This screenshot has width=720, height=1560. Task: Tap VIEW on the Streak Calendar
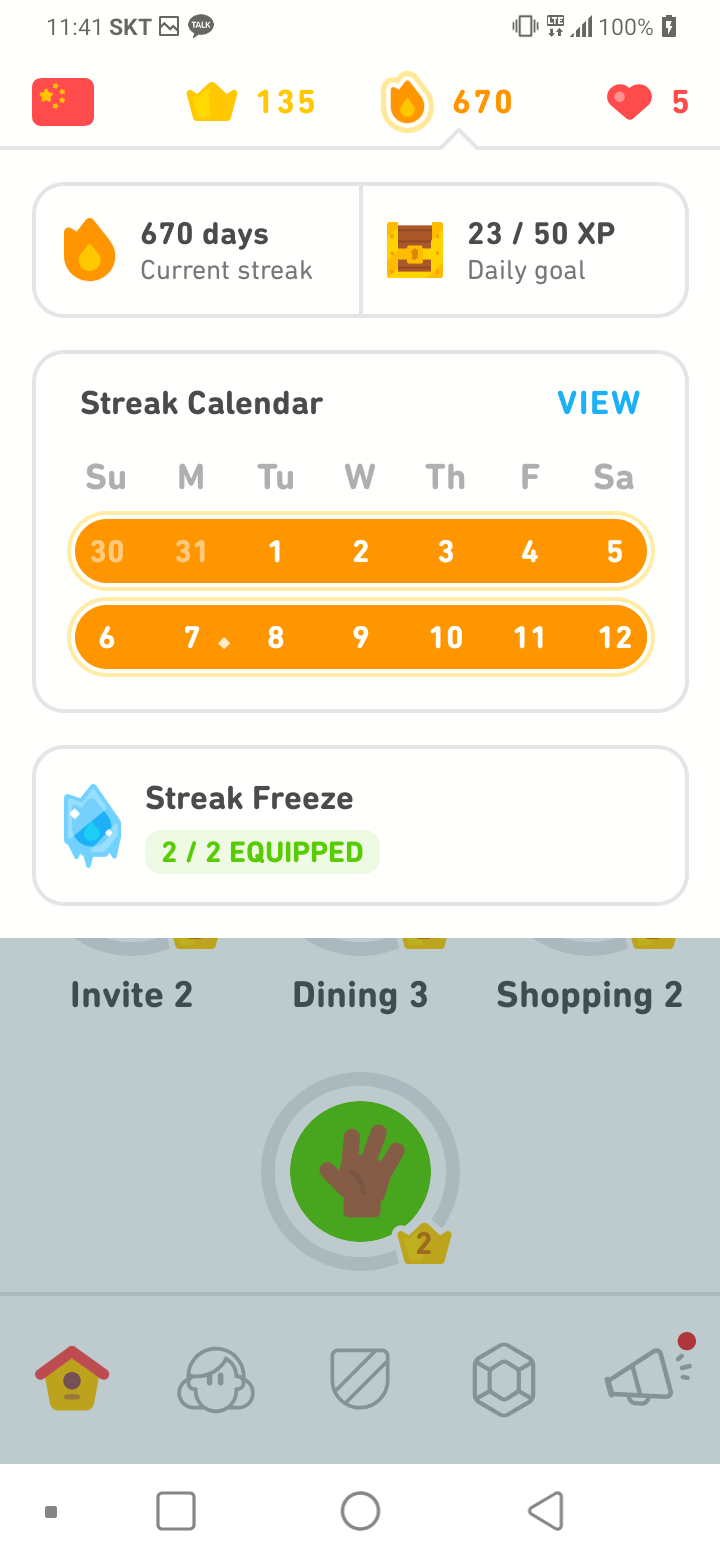[x=598, y=403]
